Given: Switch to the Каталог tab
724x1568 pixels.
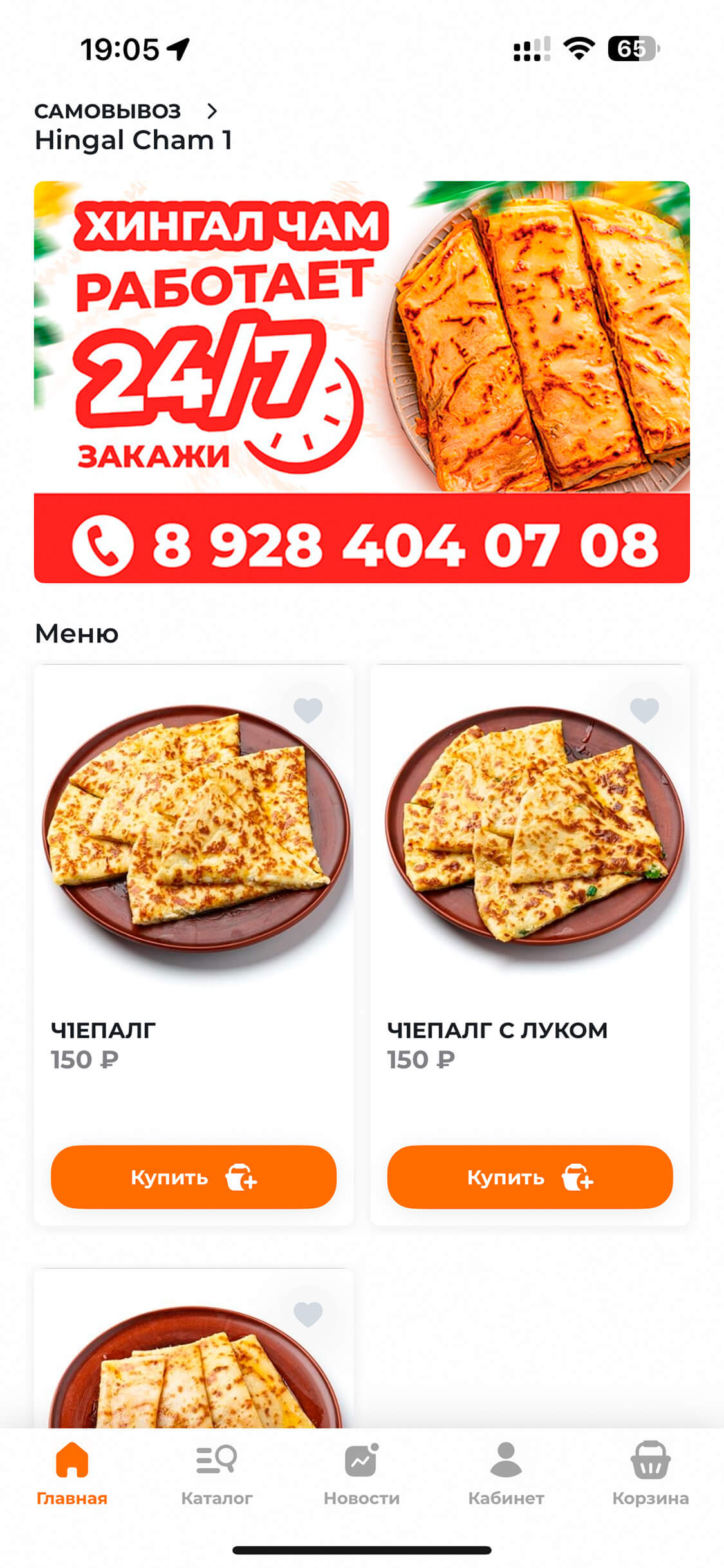Looking at the screenshot, I should point(217,1473).
